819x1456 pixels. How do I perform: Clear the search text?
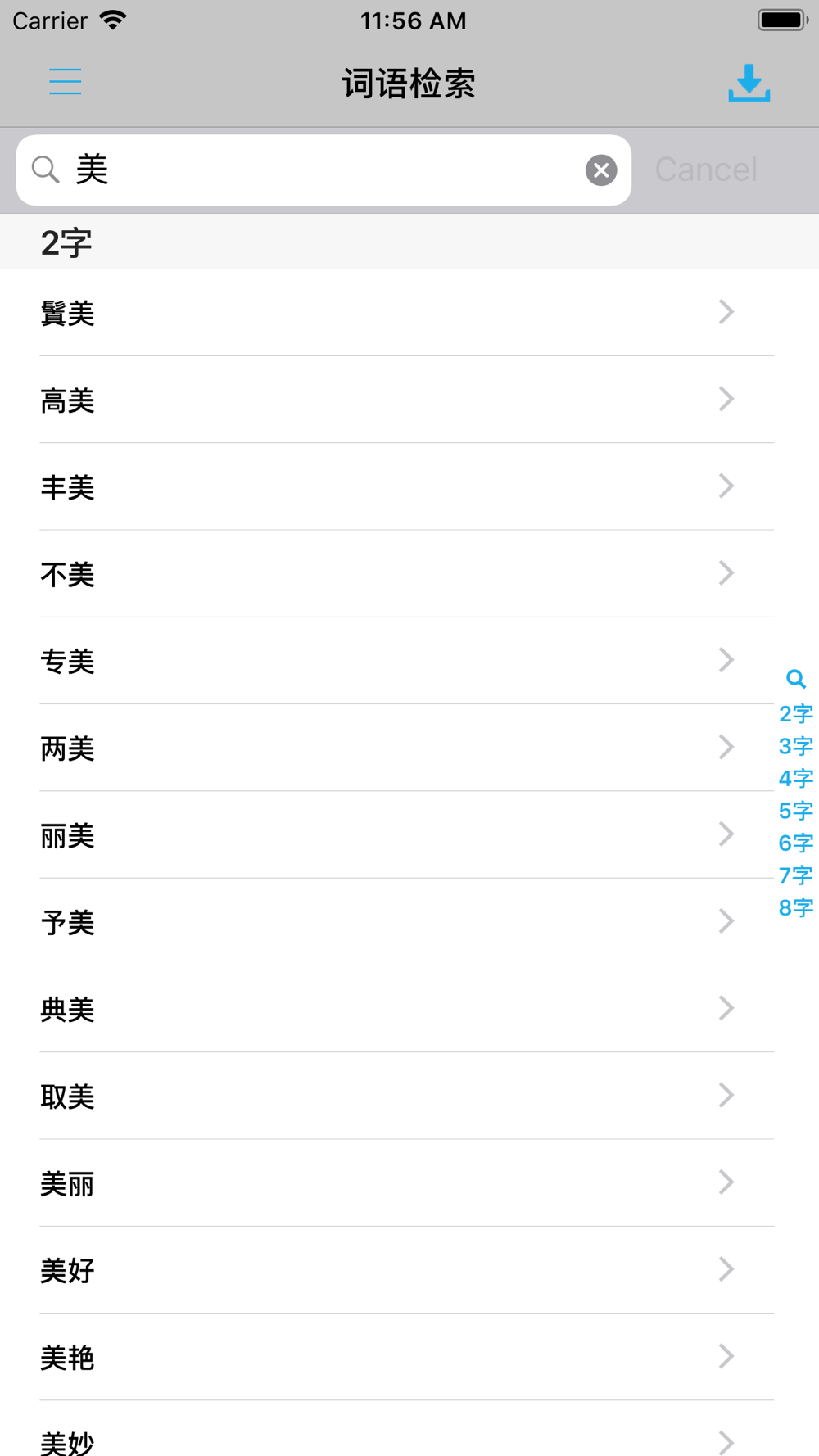(601, 170)
